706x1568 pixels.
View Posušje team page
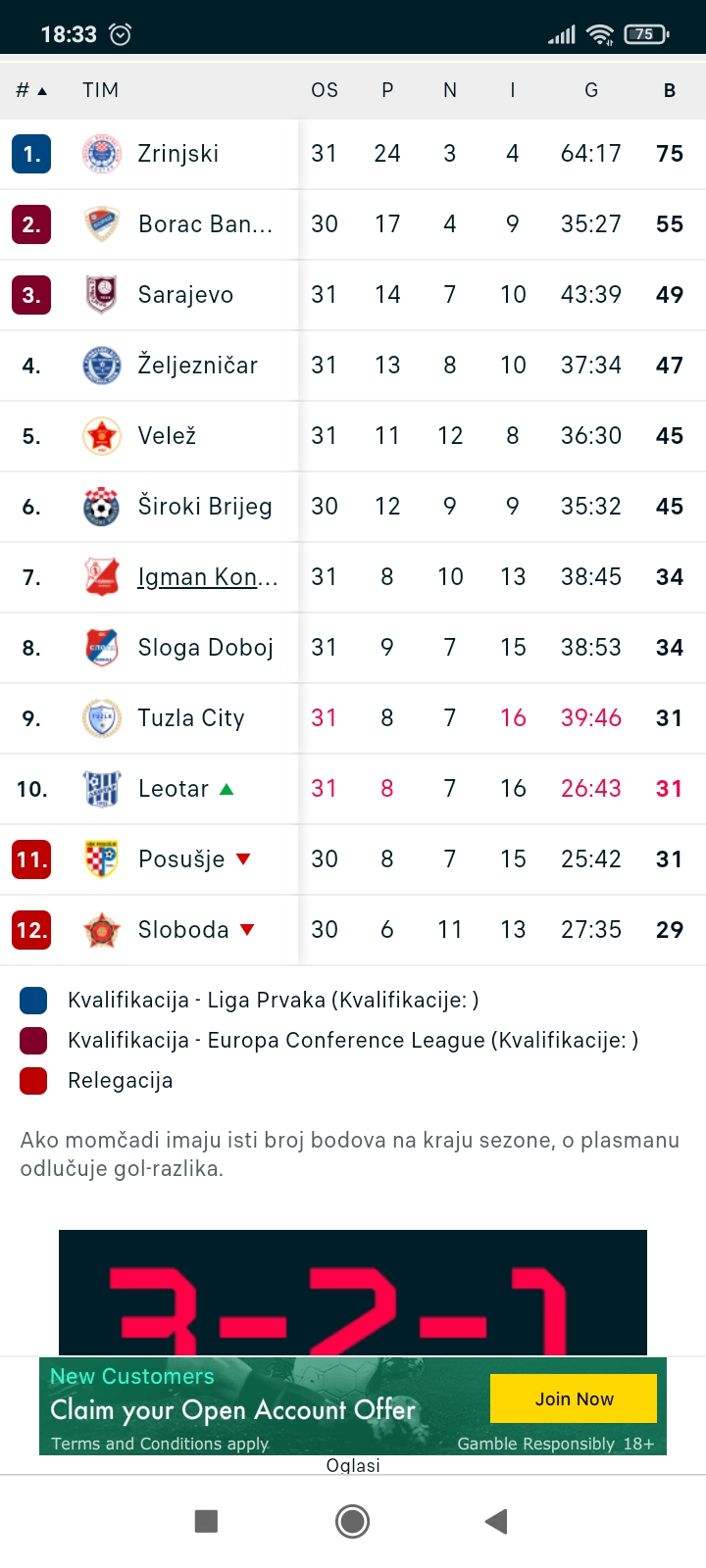coord(181,859)
